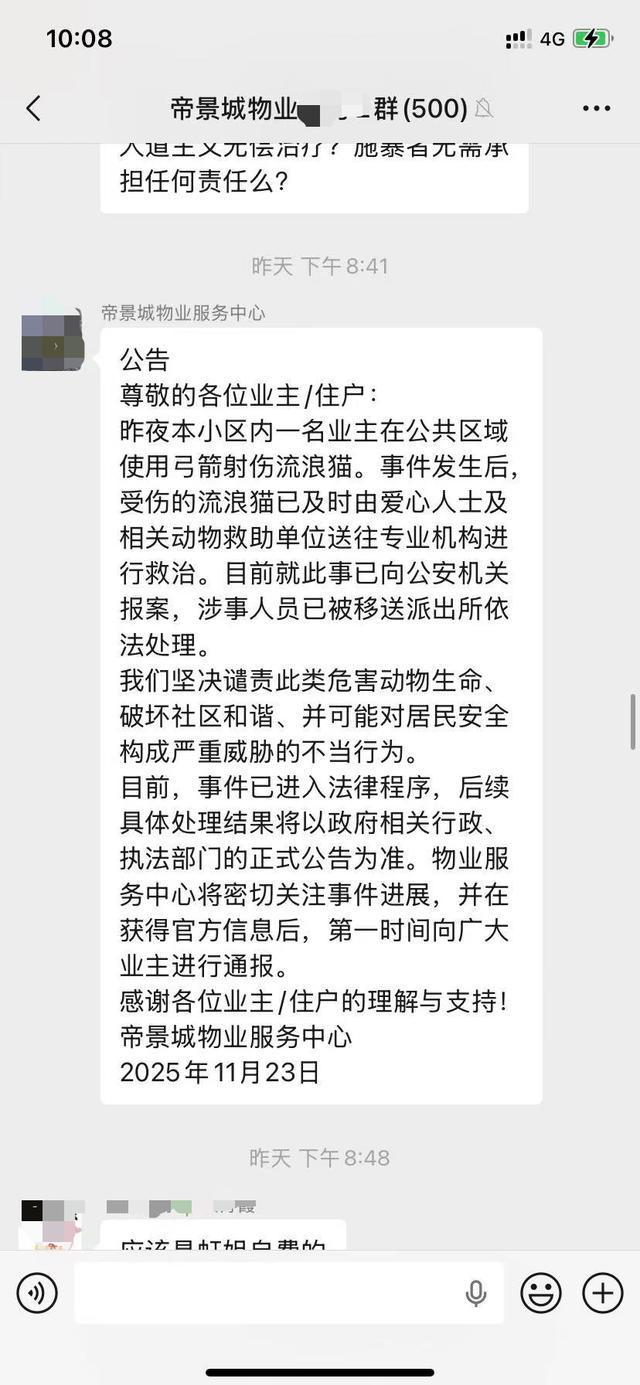This screenshot has height=1385, width=640.
Task: Switch to voice message input
Action: pos(37,1293)
